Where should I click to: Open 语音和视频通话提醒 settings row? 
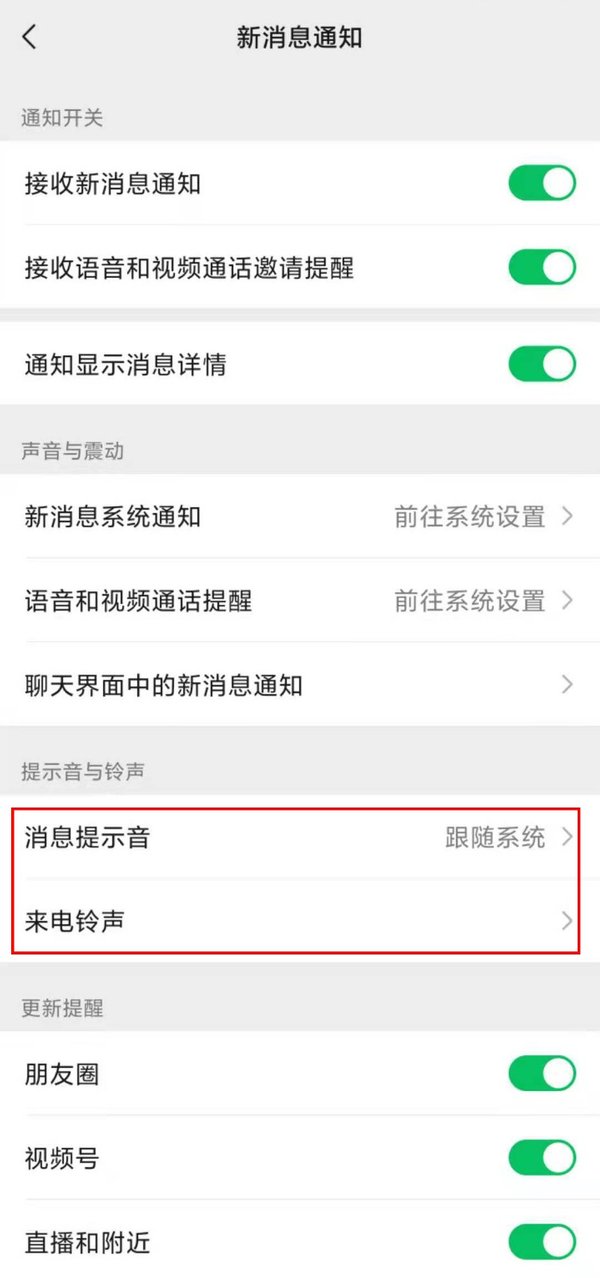(x=300, y=601)
